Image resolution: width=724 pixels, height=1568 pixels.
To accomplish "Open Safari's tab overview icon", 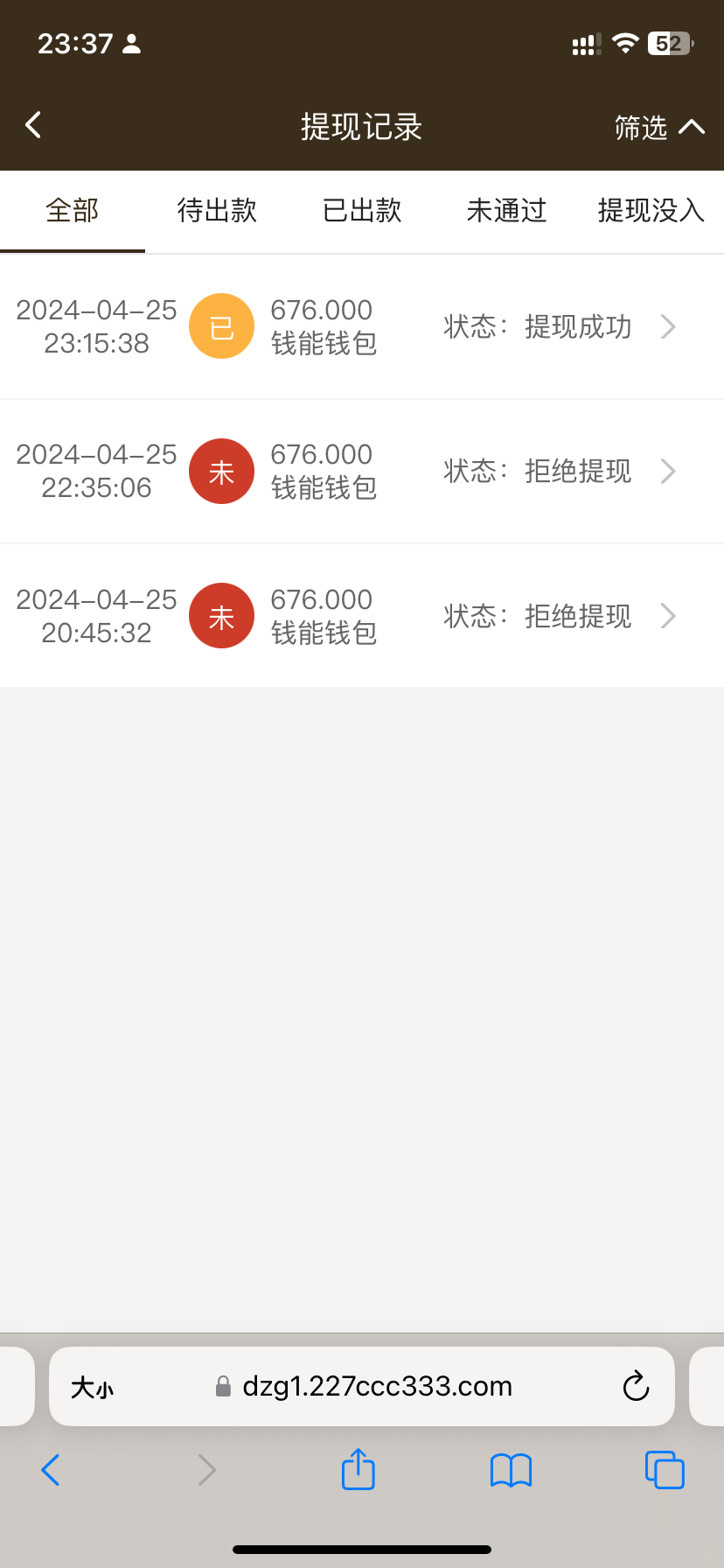I will [664, 1469].
